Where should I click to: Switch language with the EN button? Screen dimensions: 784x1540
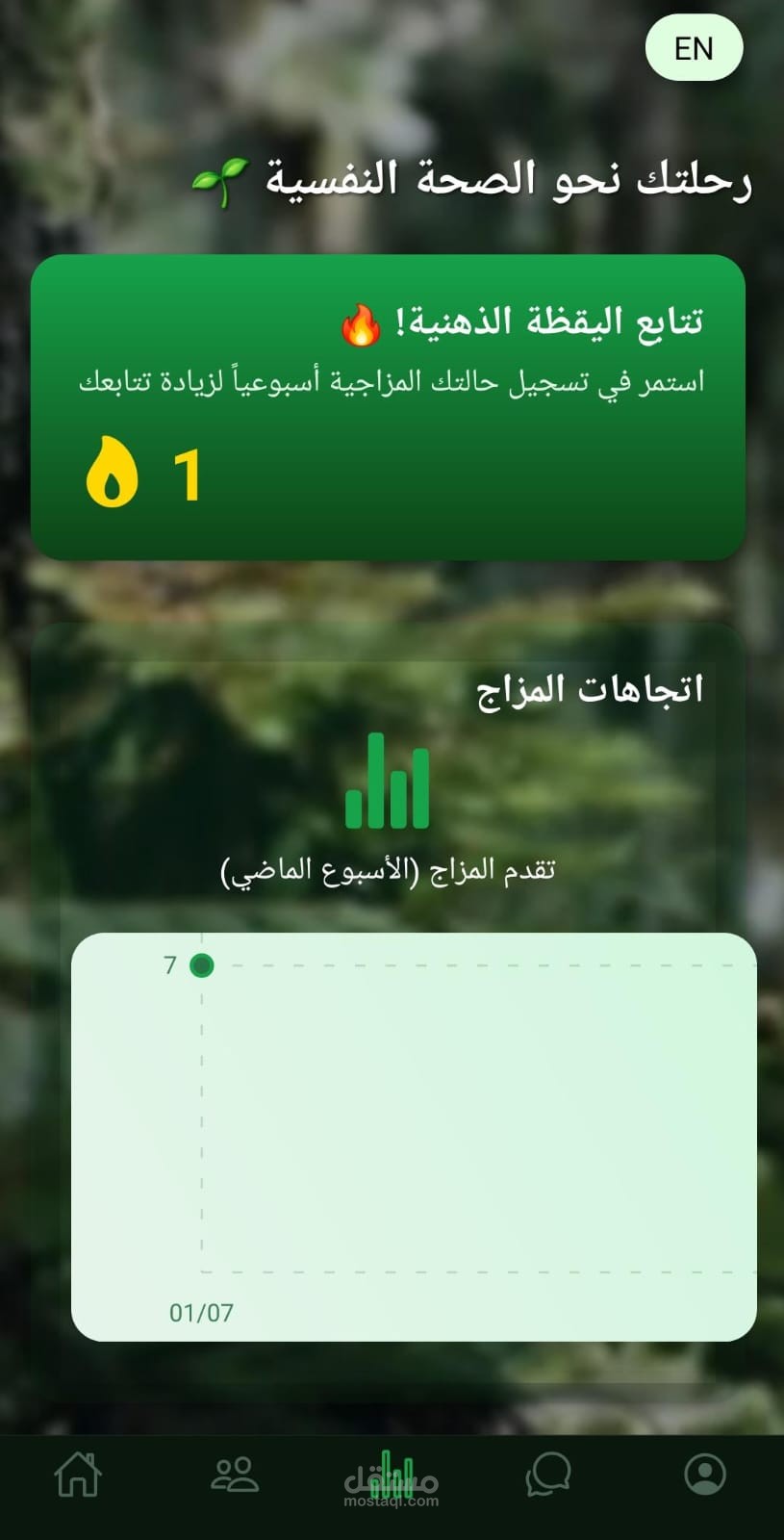coord(694,48)
